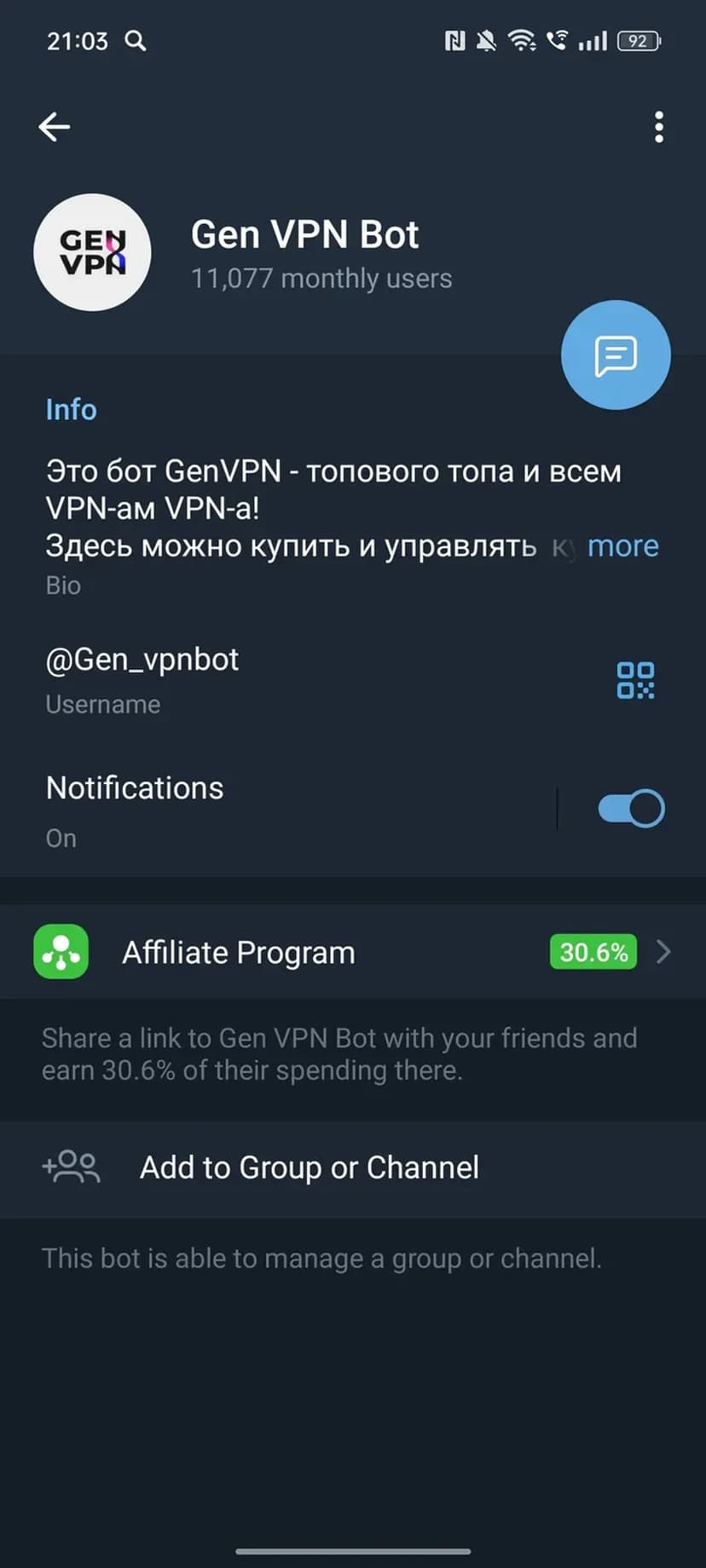Image resolution: width=706 pixels, height=1568 pixels.
Task: View the Gen VPN profile picture
Action: click(x=92, y=252)
